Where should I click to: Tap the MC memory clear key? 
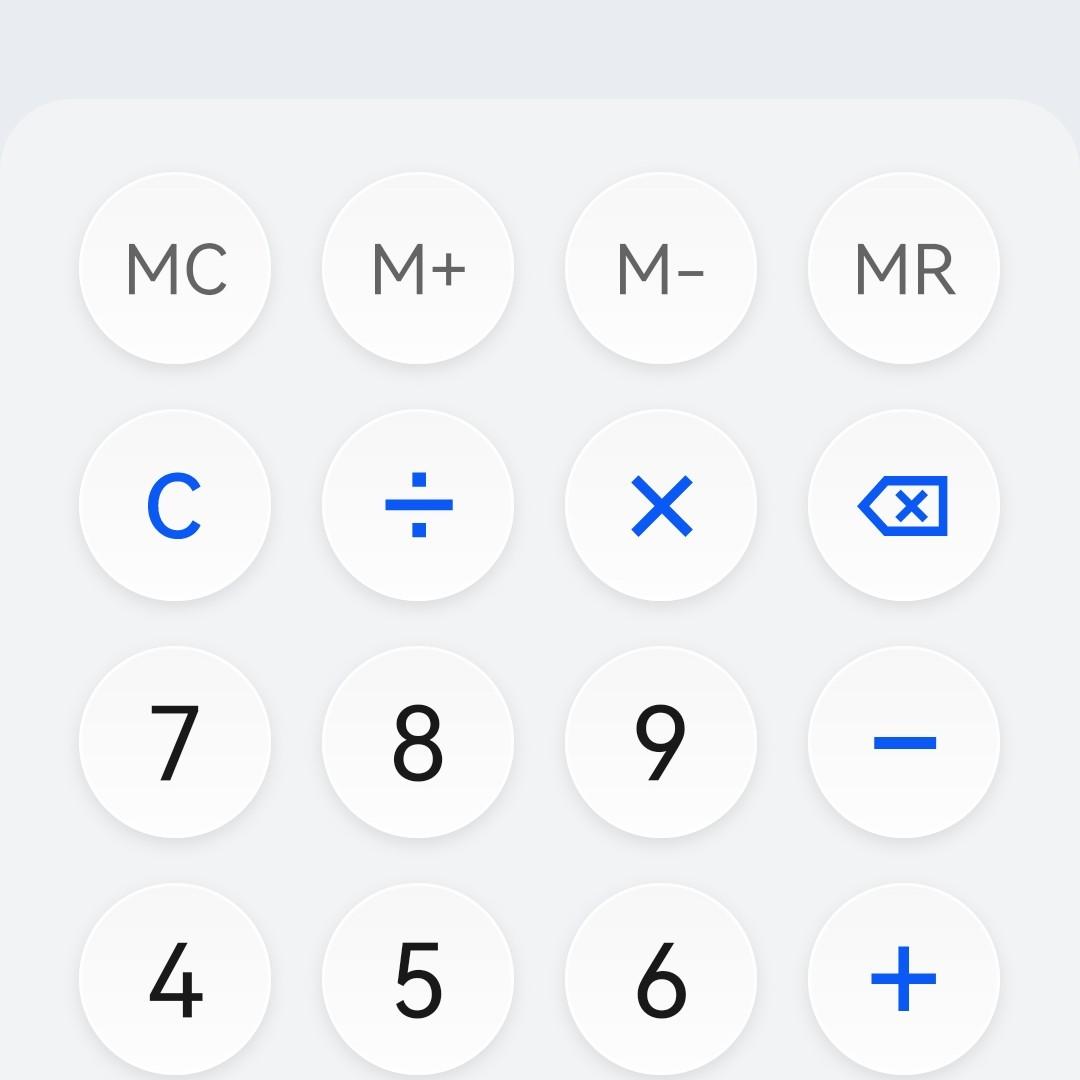(175, 268)
